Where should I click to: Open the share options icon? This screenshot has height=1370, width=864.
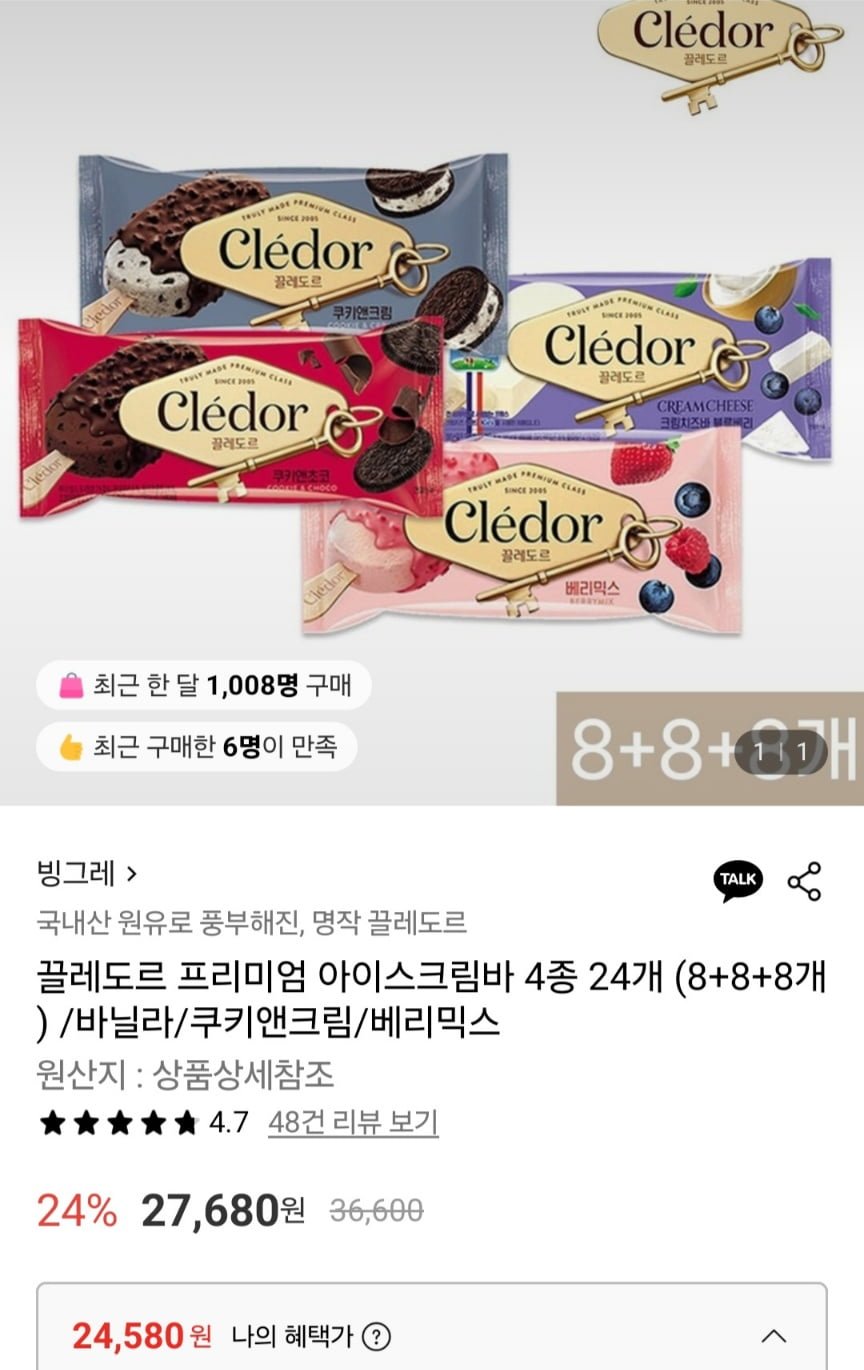coord(804,881)
